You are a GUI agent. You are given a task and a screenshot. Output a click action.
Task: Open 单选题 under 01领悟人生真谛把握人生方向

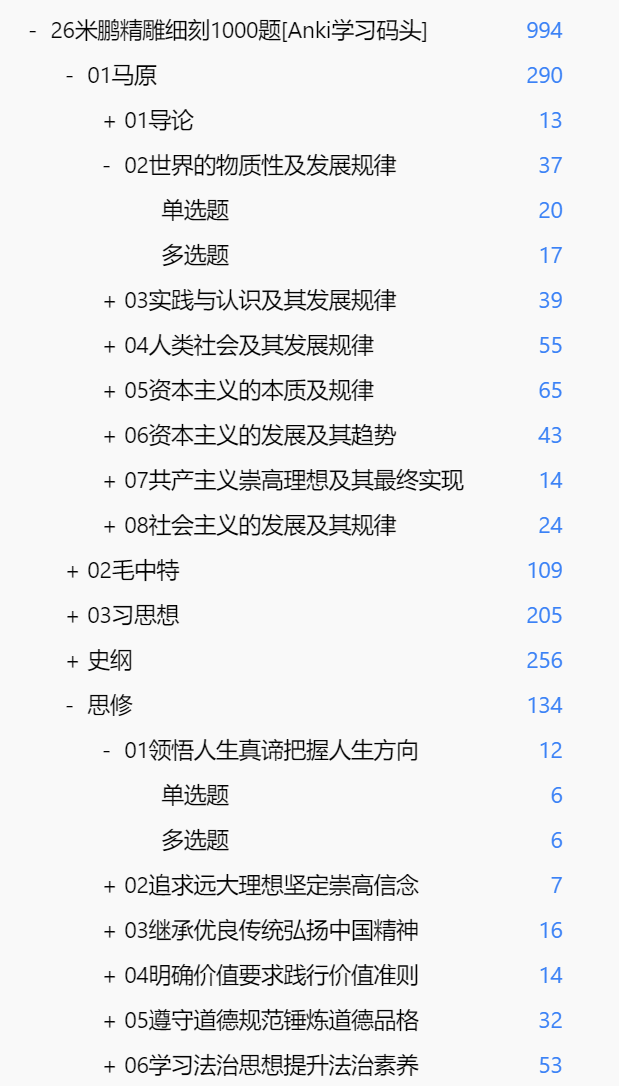195,796
